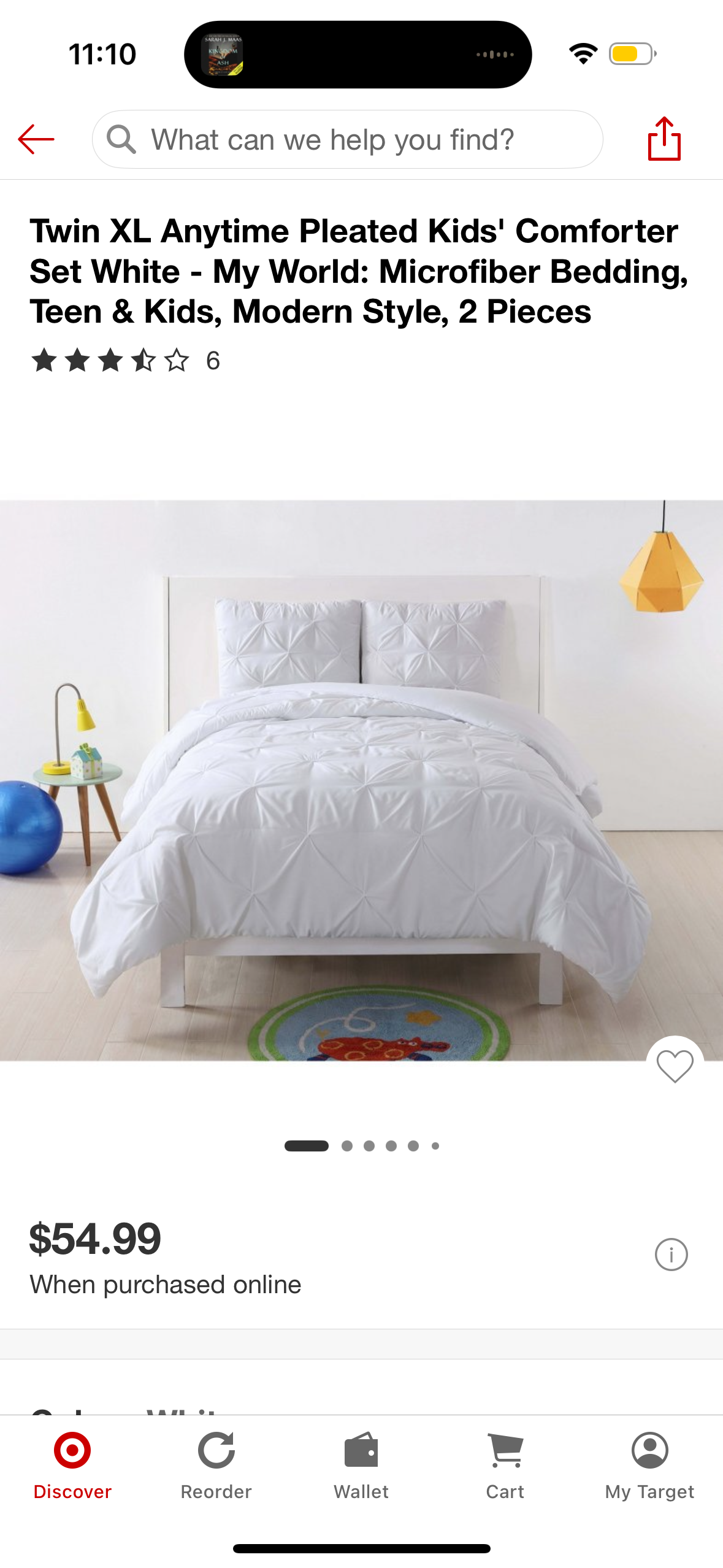This screenshot has height=1568, width=723.
Task: Open price info icon beside $54.99
Action: [671, 1255]
